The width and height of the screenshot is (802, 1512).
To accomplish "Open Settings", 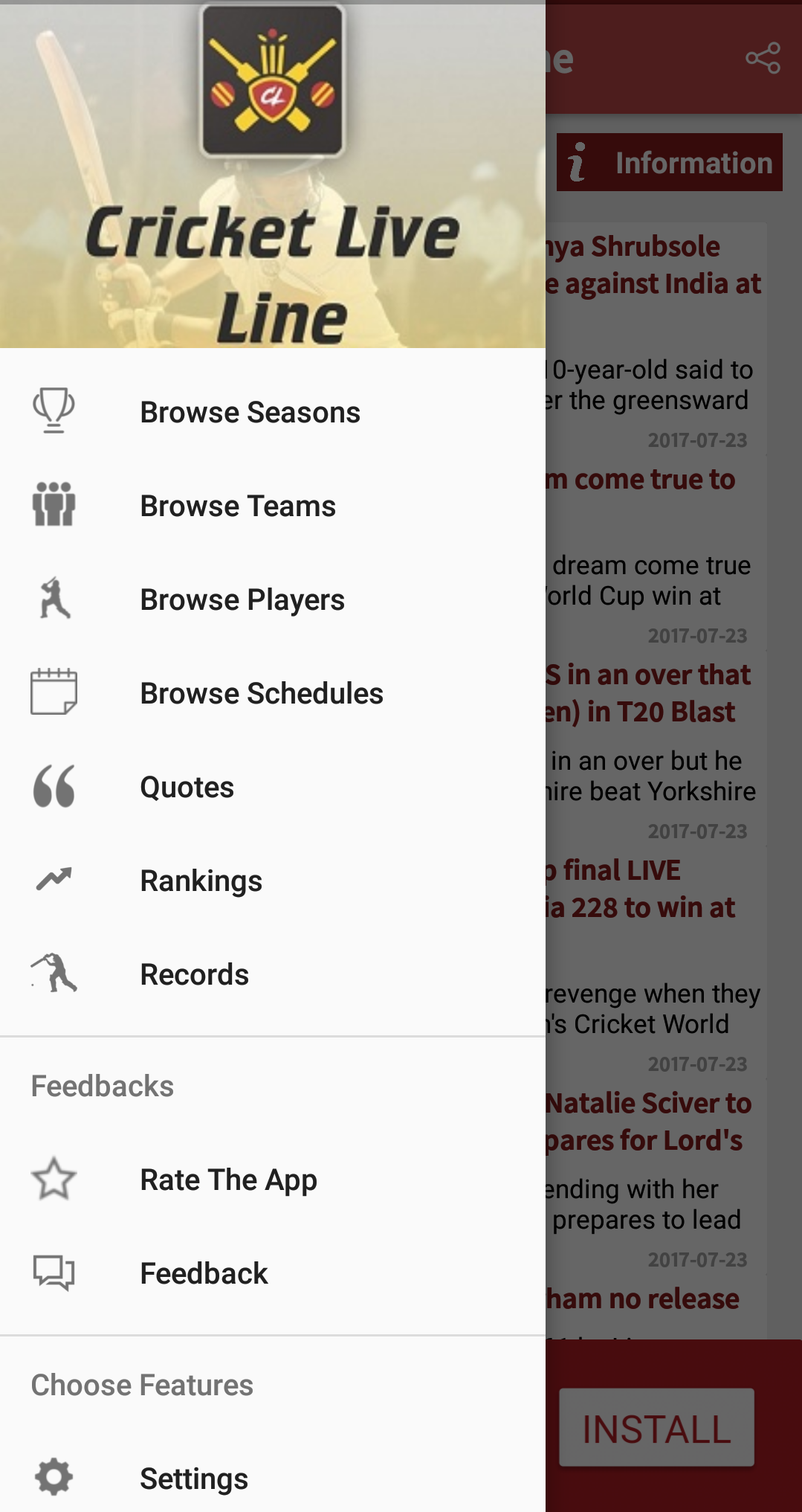I will 272,1478.
